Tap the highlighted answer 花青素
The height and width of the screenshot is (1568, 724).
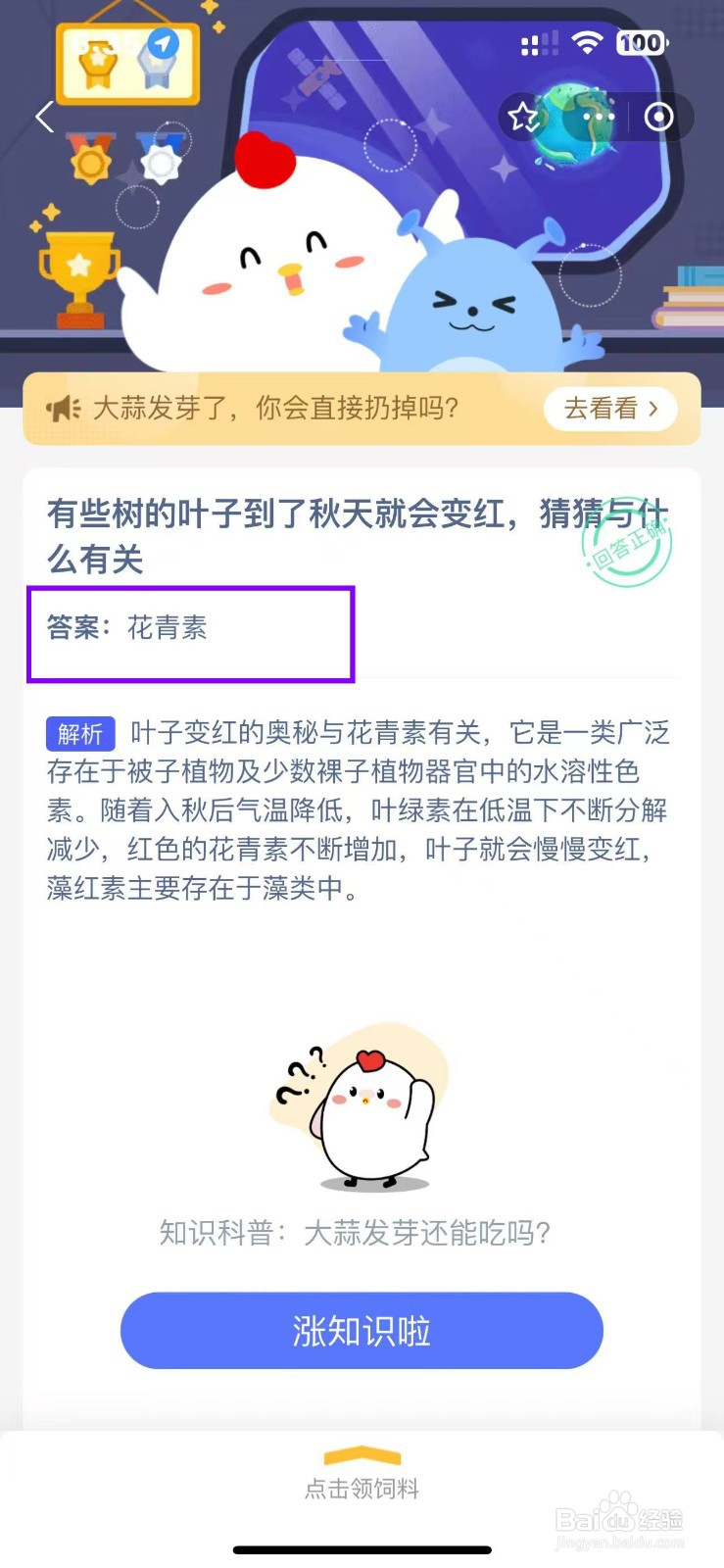point(167,628)
